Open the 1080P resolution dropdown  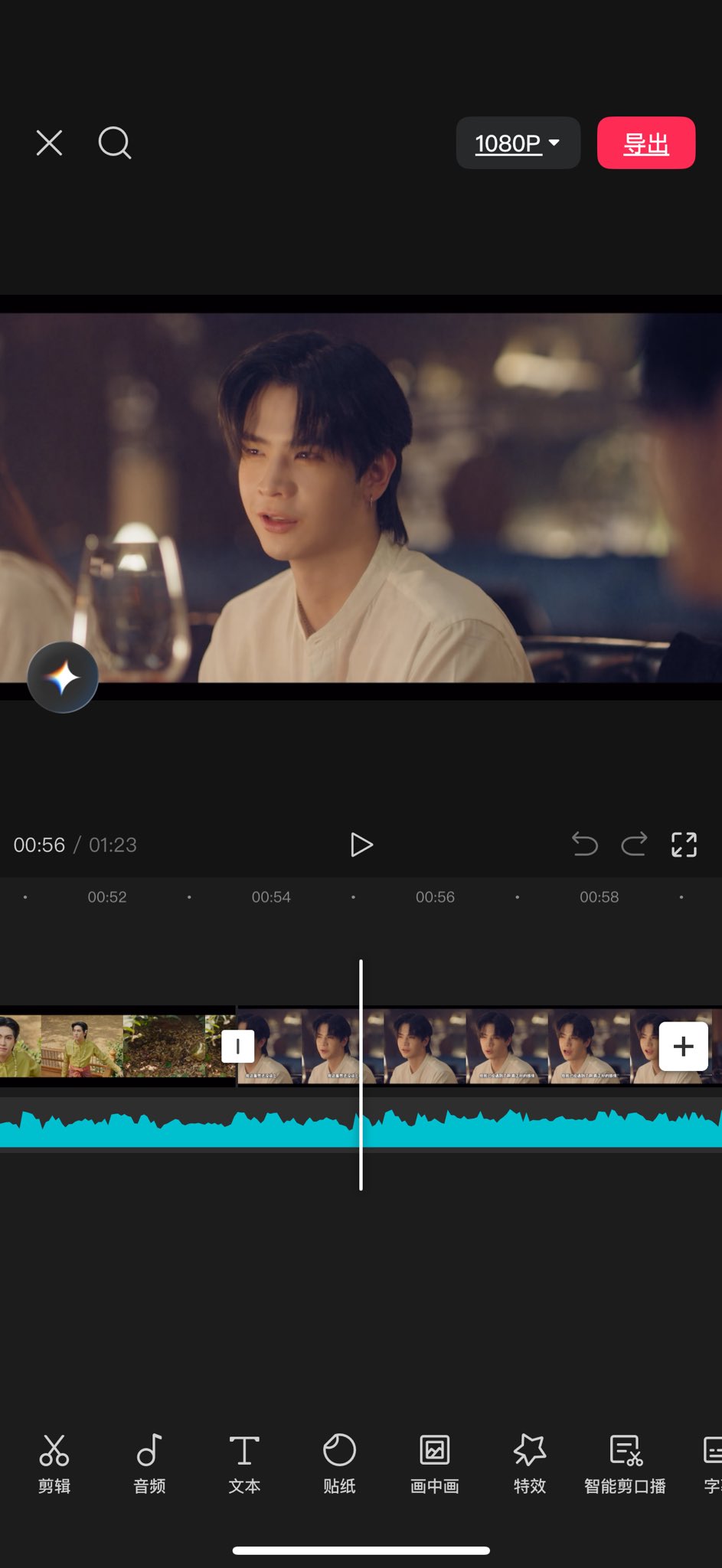518,143
